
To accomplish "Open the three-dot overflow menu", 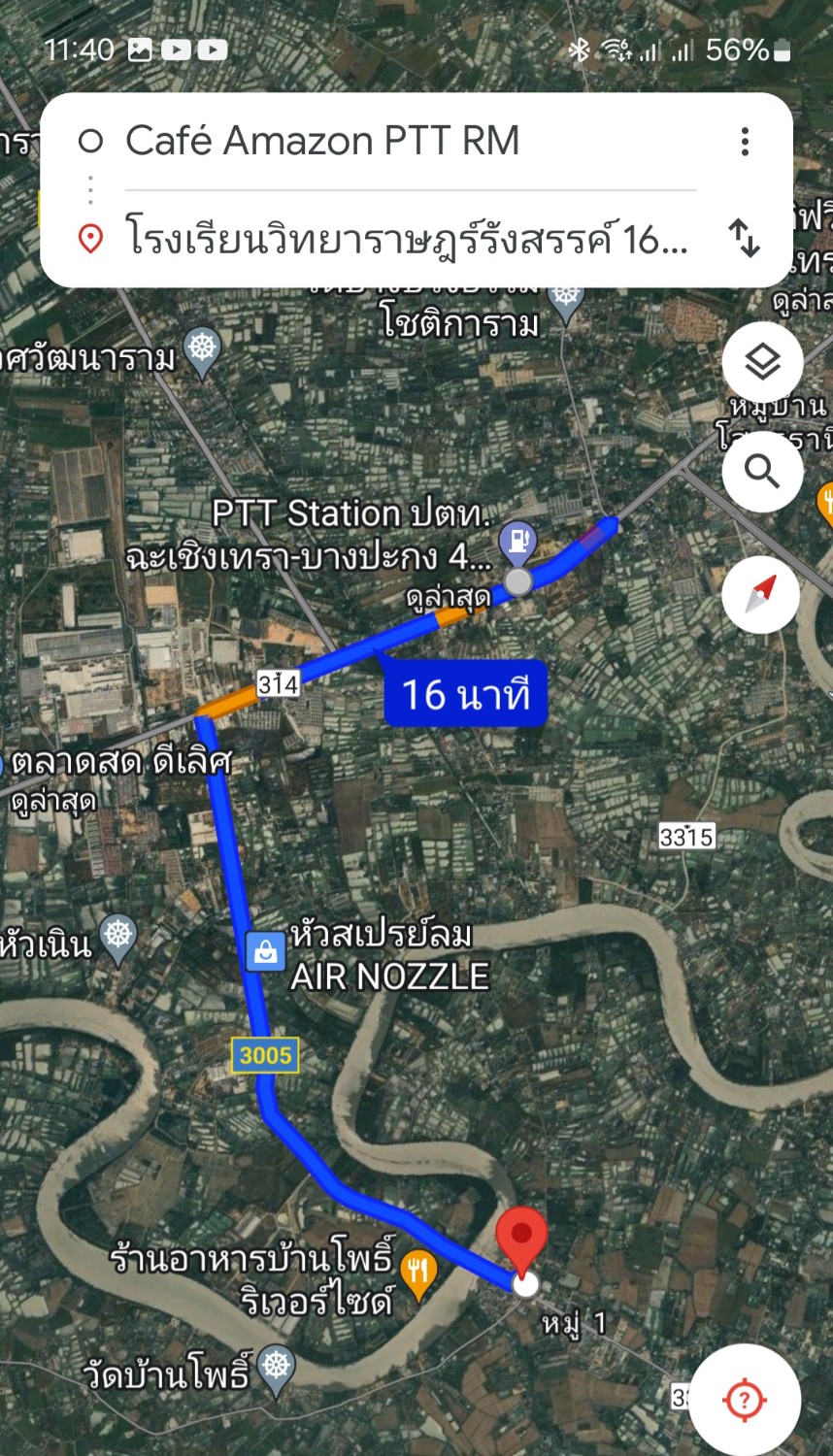I will click(745, 142).
